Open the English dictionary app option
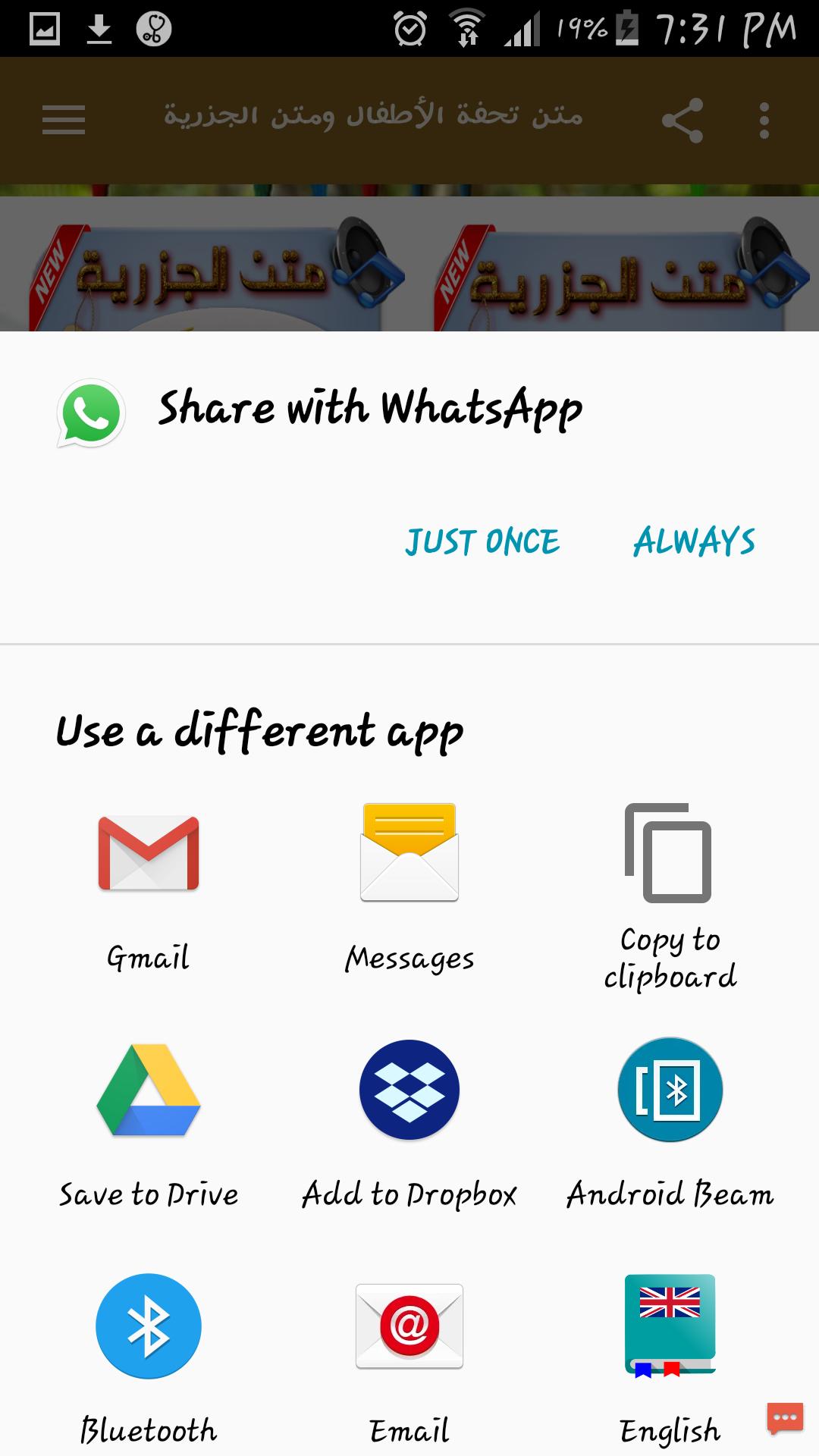 point(670,1326)
